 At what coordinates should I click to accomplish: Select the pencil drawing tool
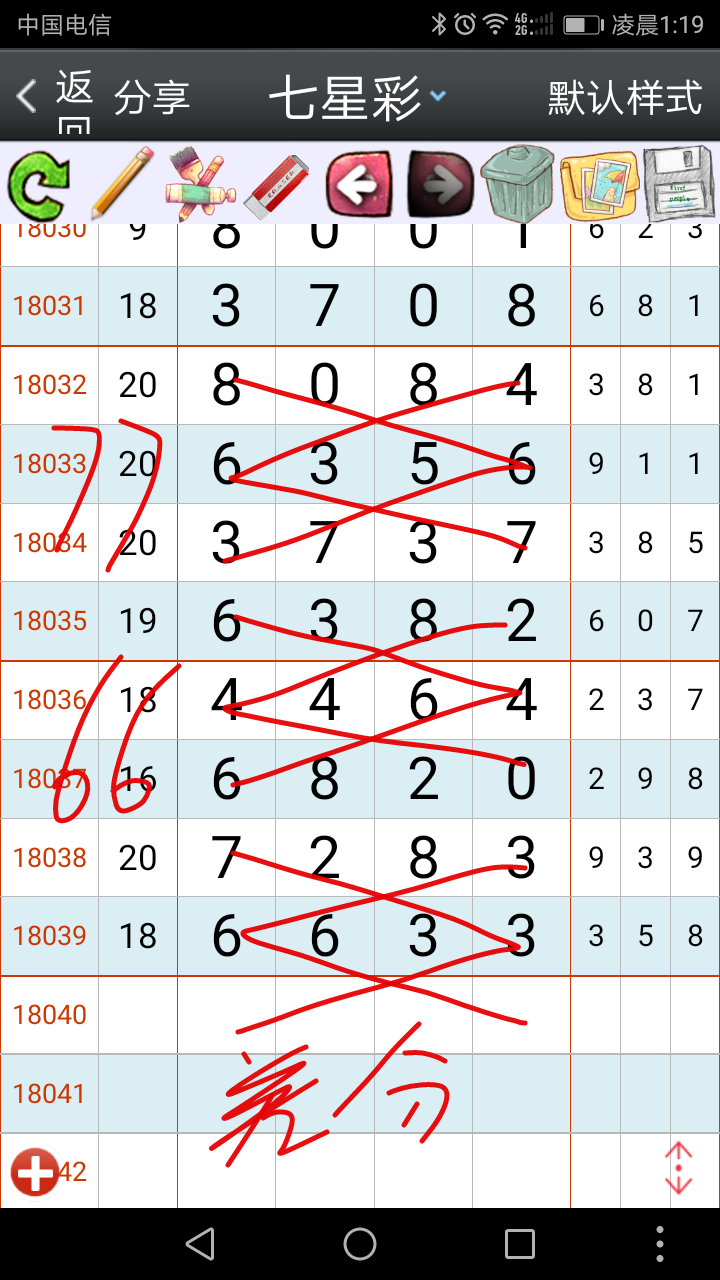tap(120, 184)
